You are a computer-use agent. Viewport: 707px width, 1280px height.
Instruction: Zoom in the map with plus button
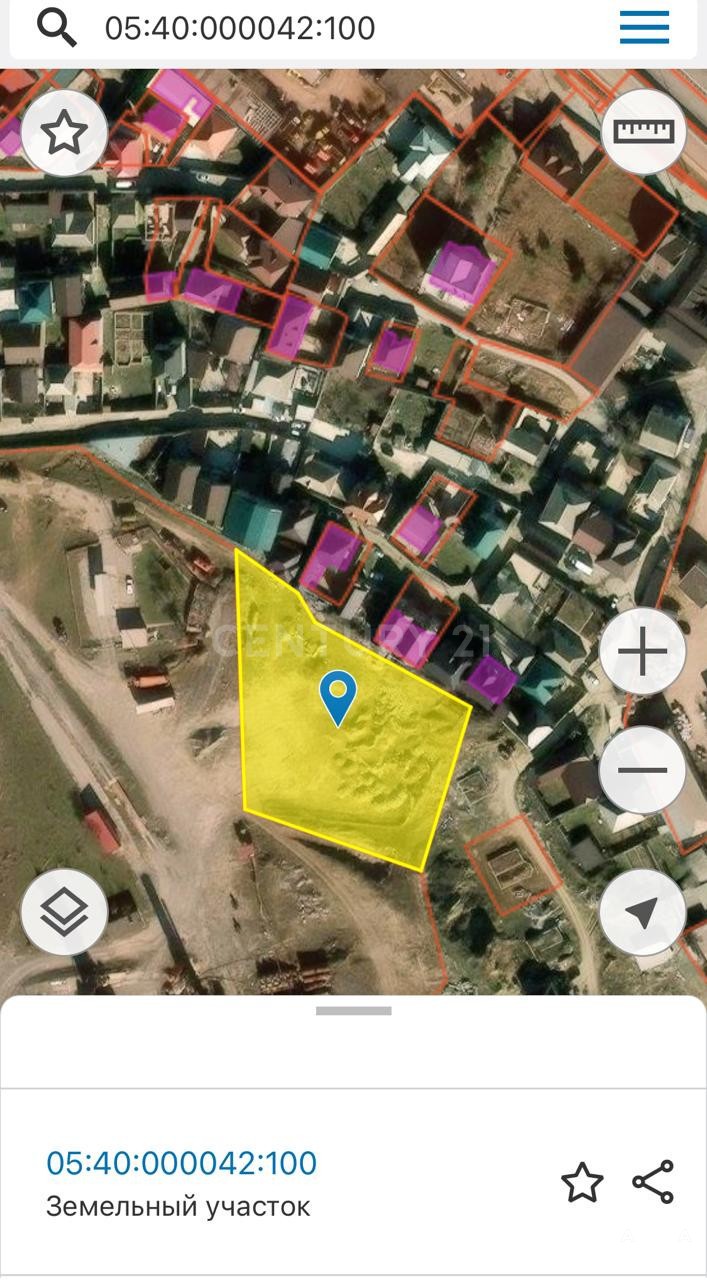643,653
